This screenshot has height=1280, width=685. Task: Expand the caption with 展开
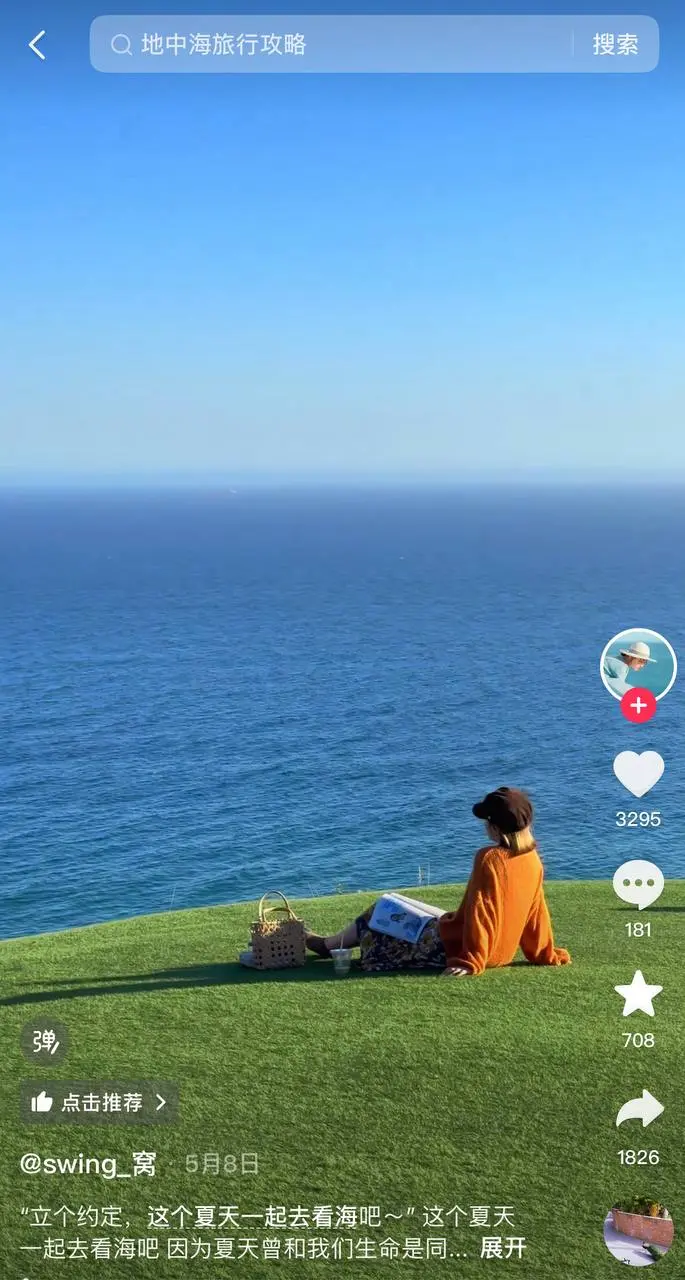(x=503, y=1248)
